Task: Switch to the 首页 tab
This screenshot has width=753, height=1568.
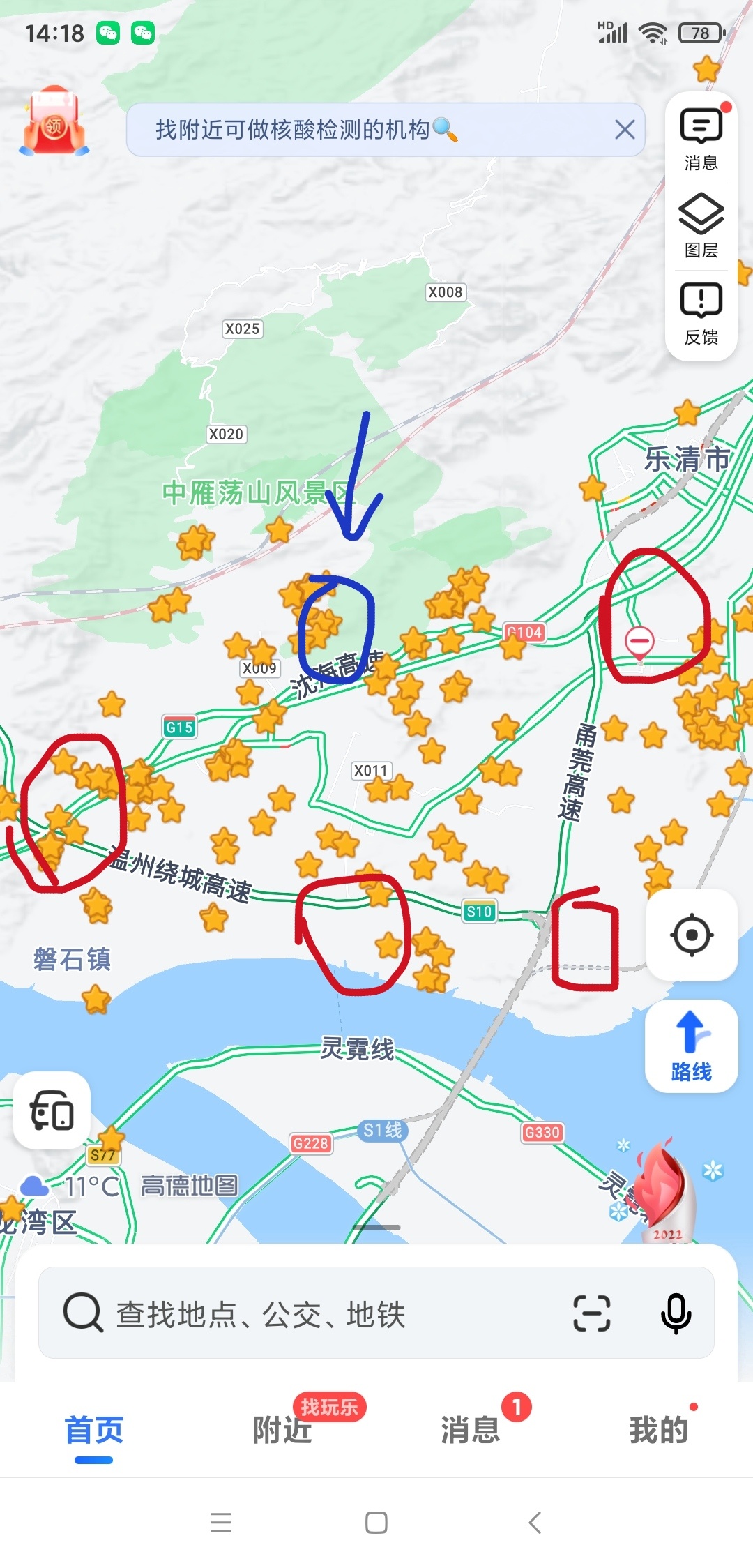Action: [94, 1431]
